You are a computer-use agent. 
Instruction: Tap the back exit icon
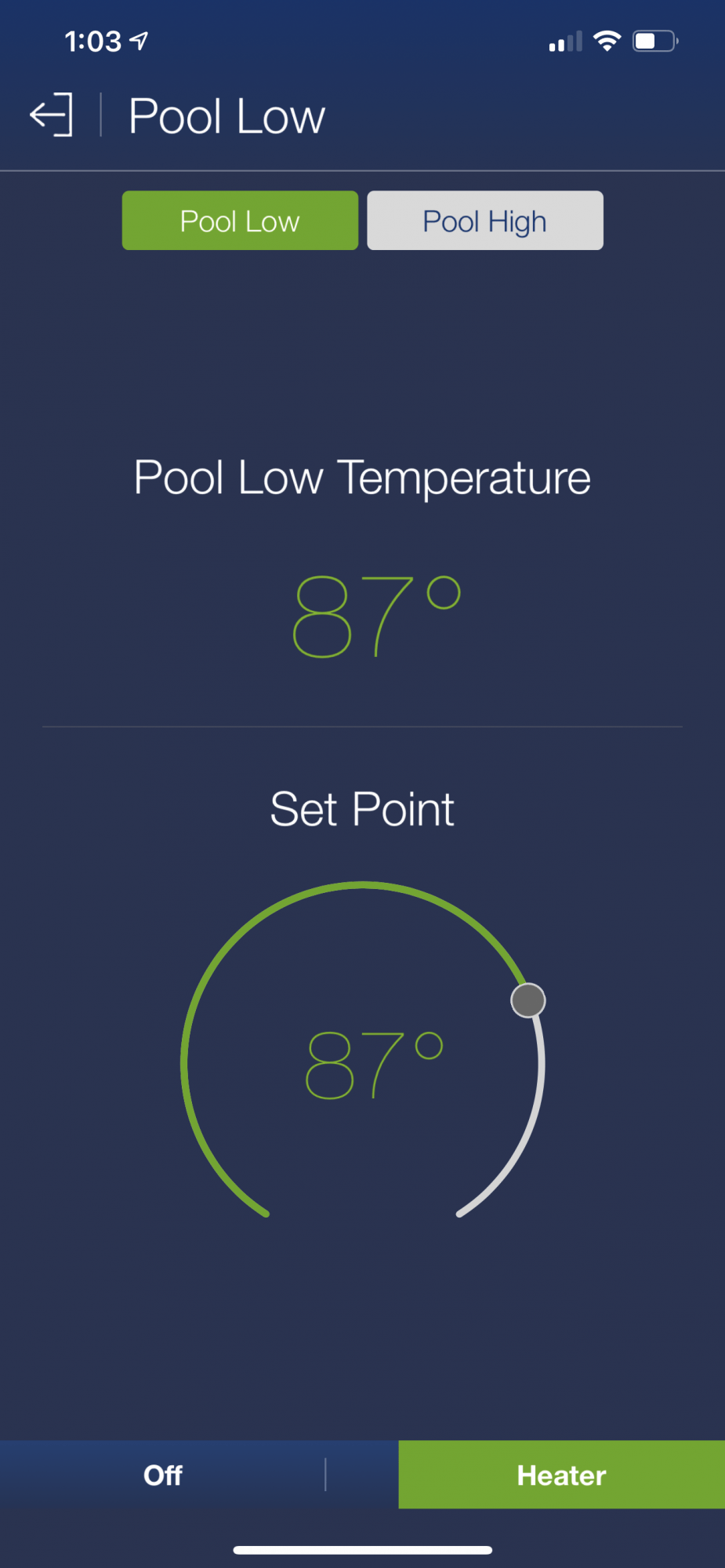click(x=52, y=115)
